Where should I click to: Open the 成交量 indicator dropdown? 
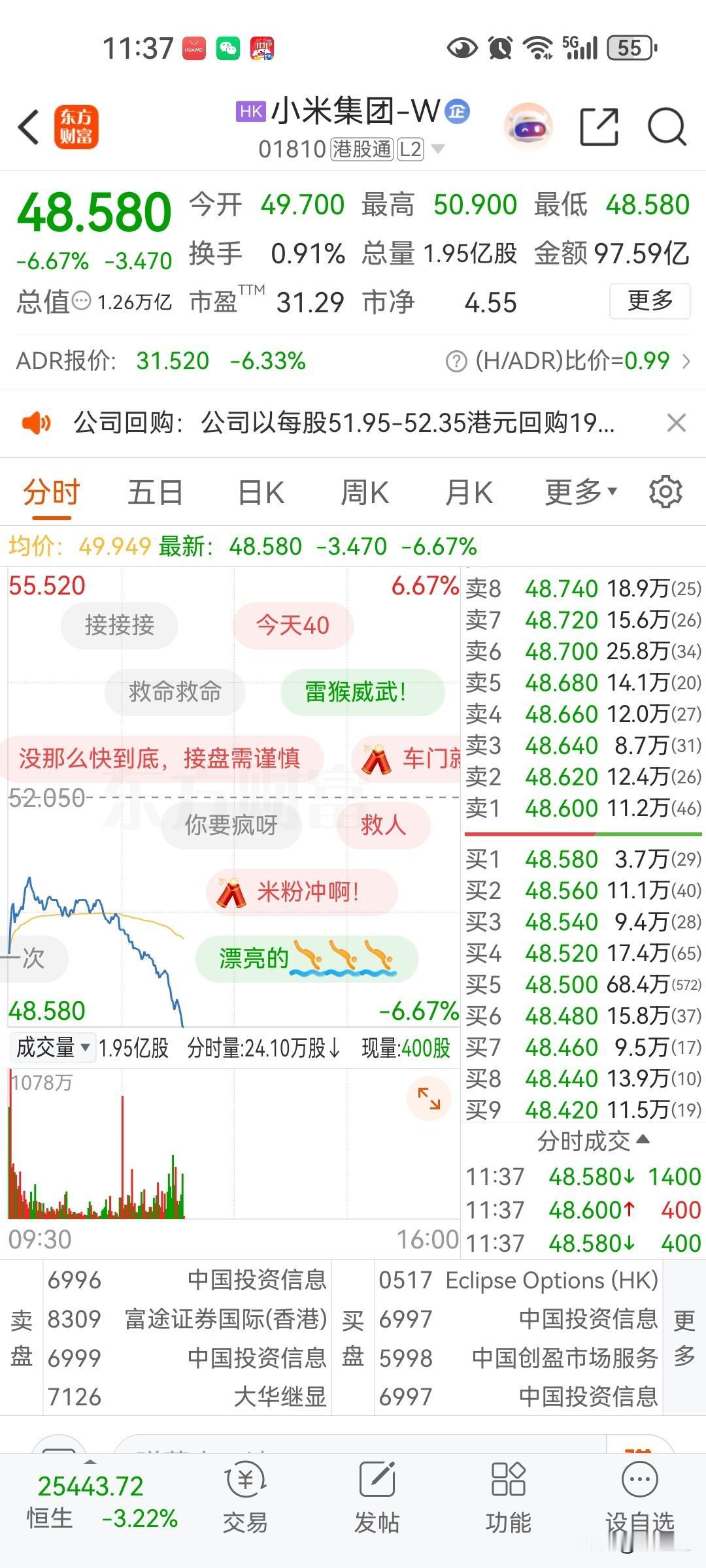(x=54, y=1048)
